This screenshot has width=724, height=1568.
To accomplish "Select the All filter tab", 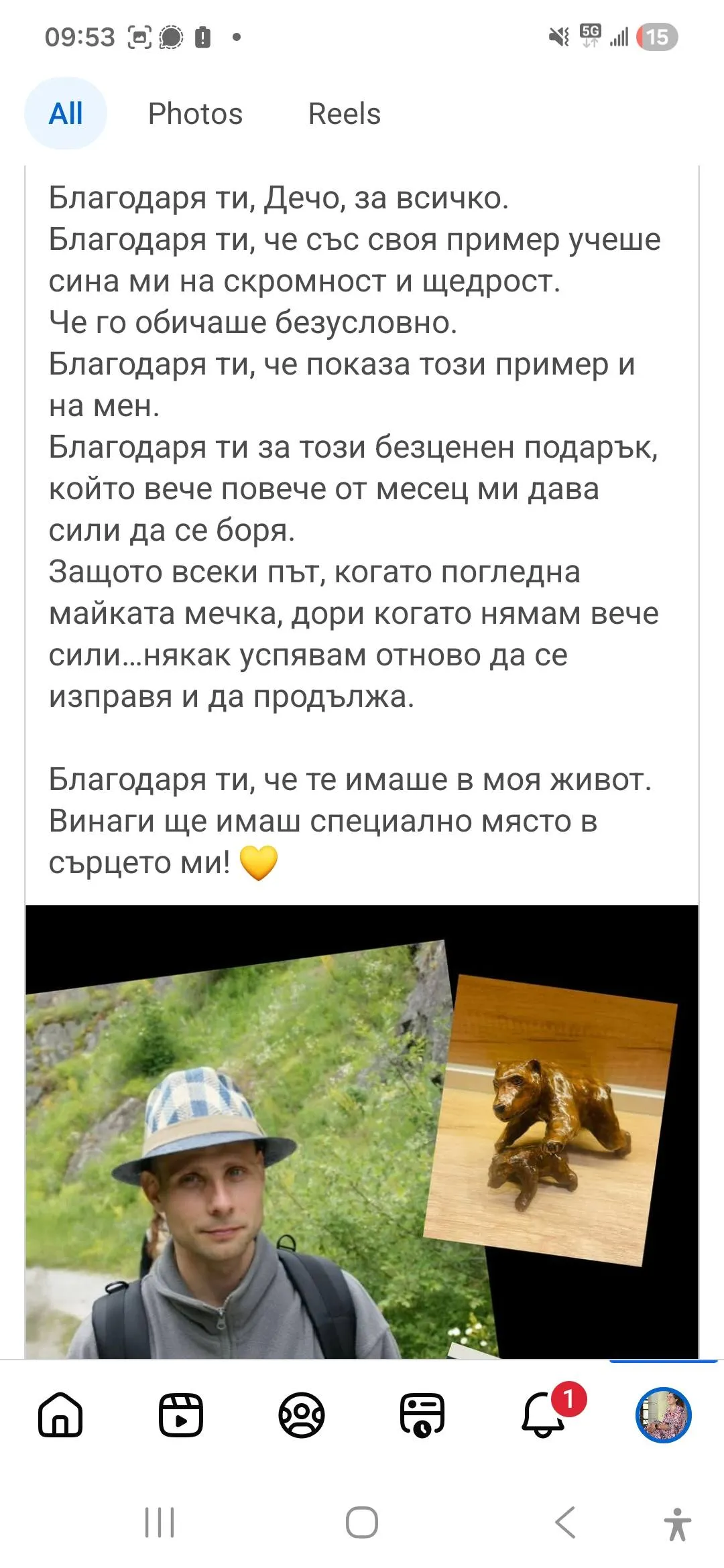I will [x=66, y=114].
